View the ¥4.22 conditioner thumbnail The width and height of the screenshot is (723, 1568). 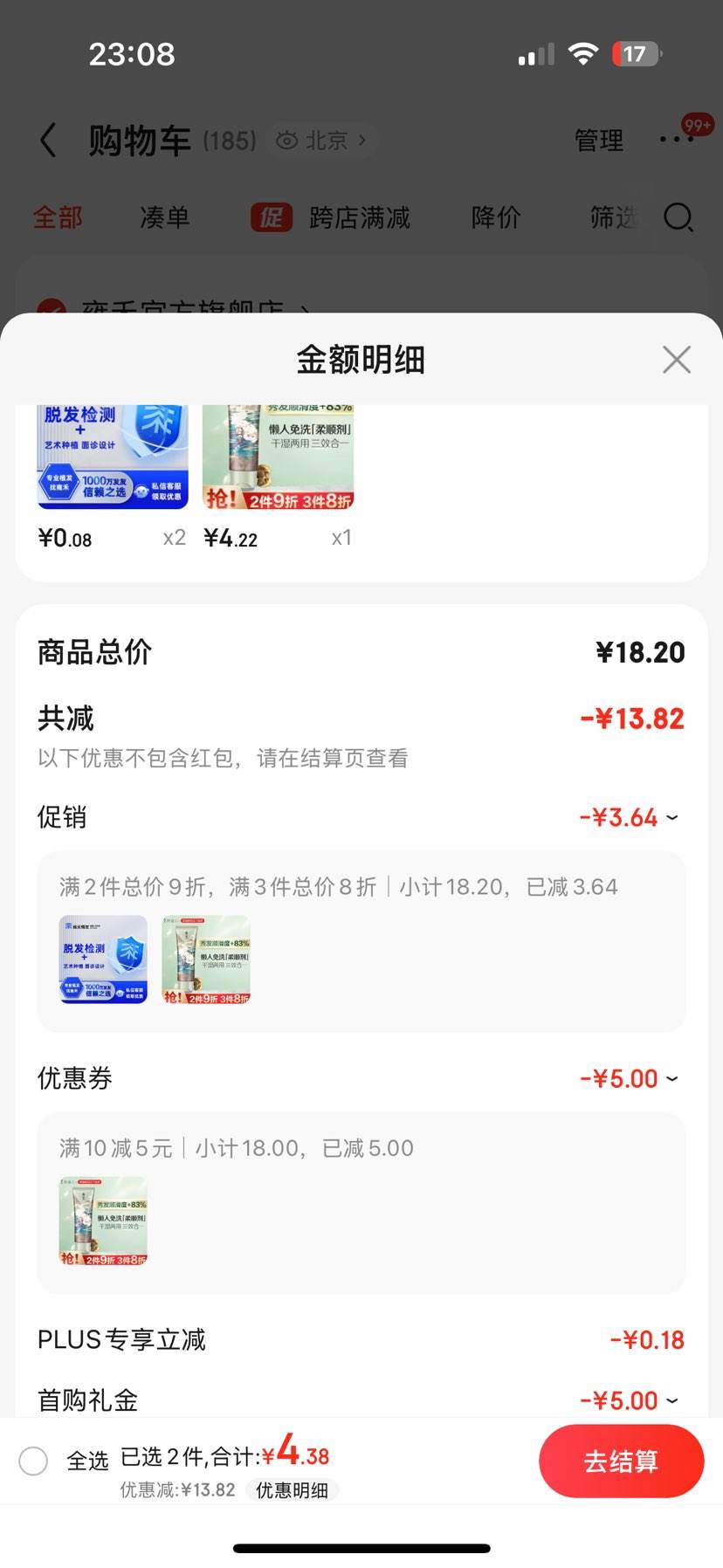pos(278,457)
